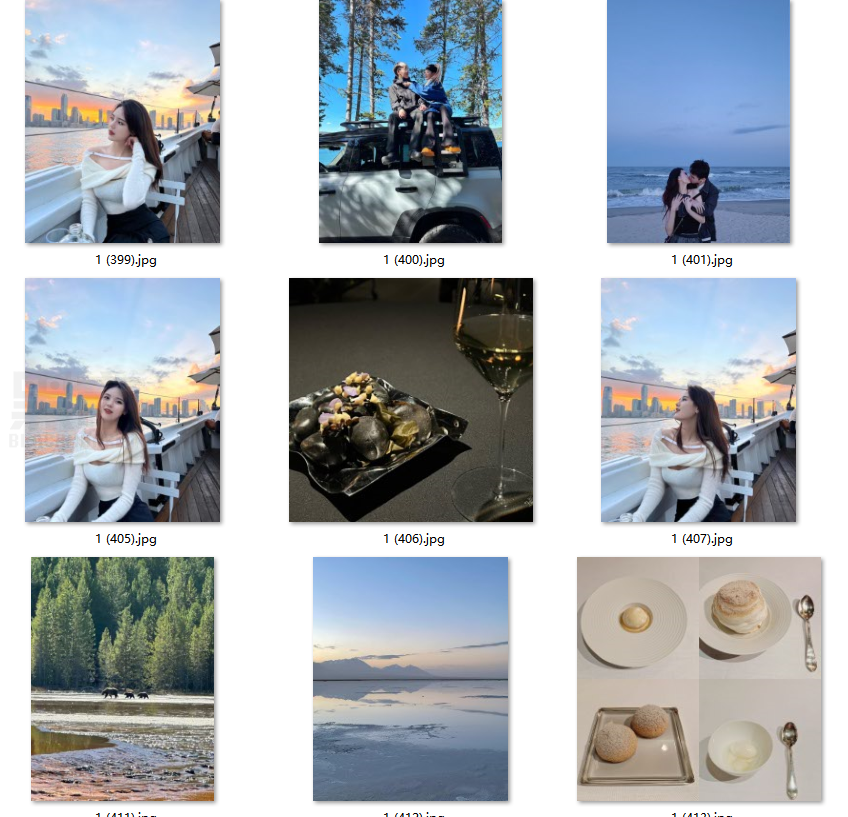Open the image file 1 (407).jpg
The image size is (848, 817).
pyautogui.click(x=698, y=400)
